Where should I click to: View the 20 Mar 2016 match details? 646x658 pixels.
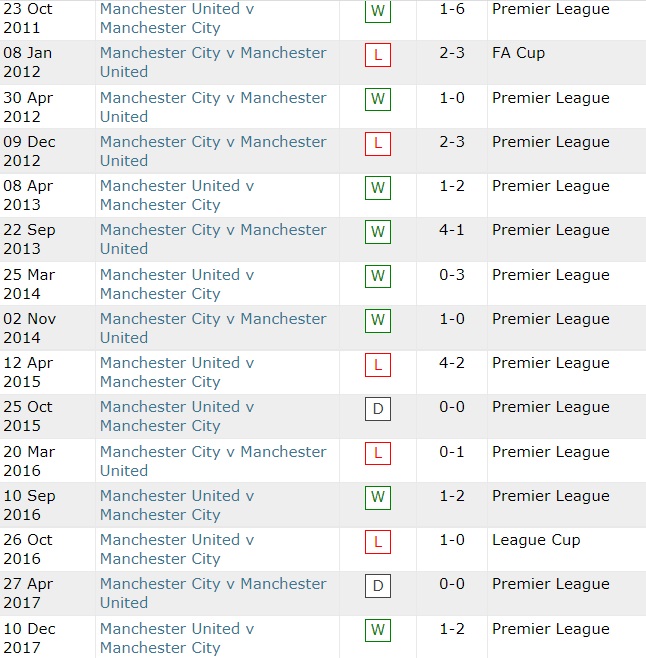[x=213, y=452]
